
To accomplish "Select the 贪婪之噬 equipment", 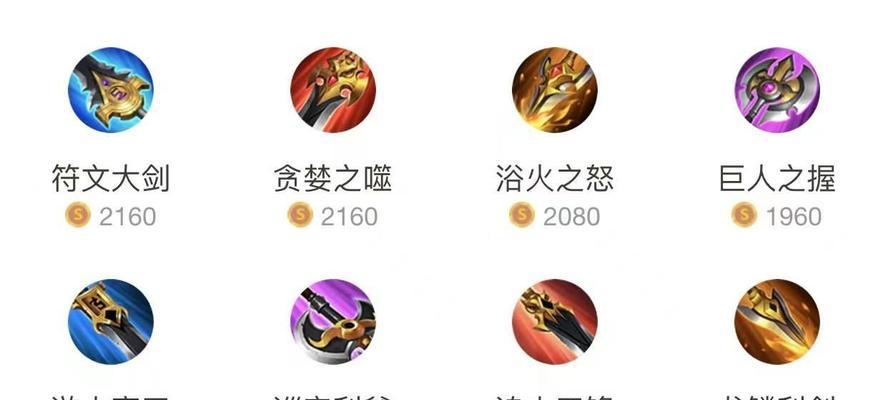I will [x=333, y=90].
